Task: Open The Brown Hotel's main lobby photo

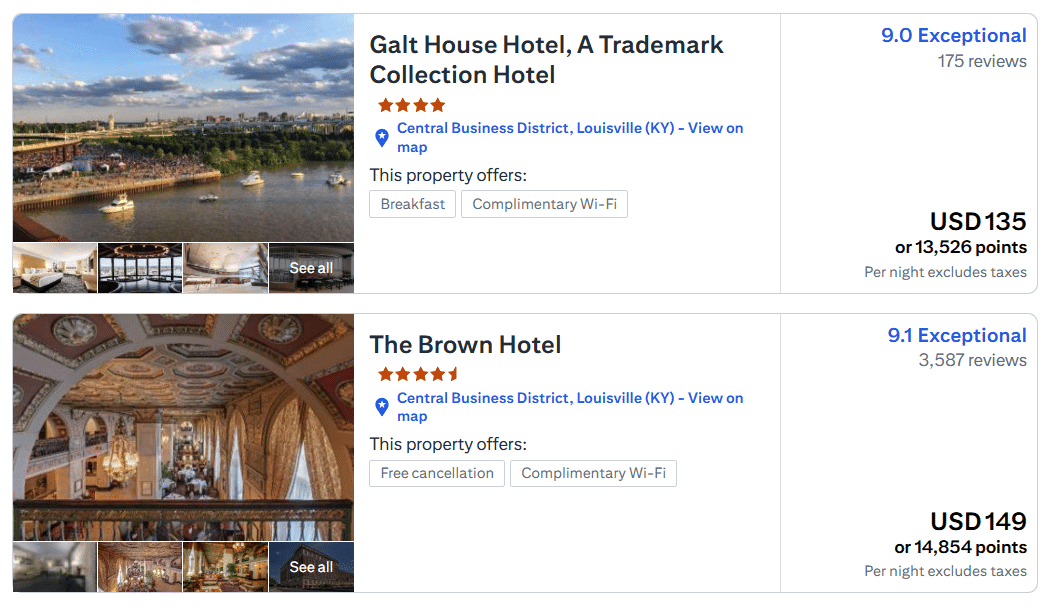Action: (183, 427)
